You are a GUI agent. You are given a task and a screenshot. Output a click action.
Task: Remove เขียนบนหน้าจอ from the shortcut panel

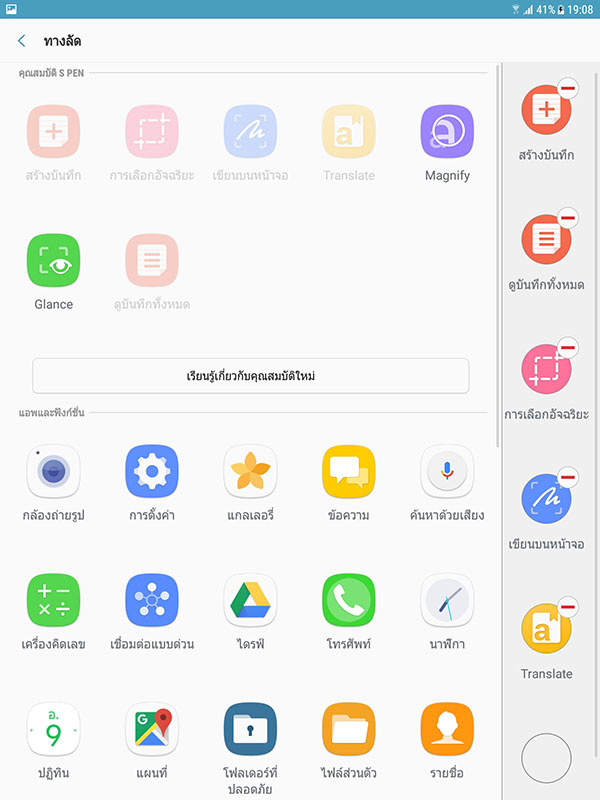pyautogui.click(x=567, y=477)
